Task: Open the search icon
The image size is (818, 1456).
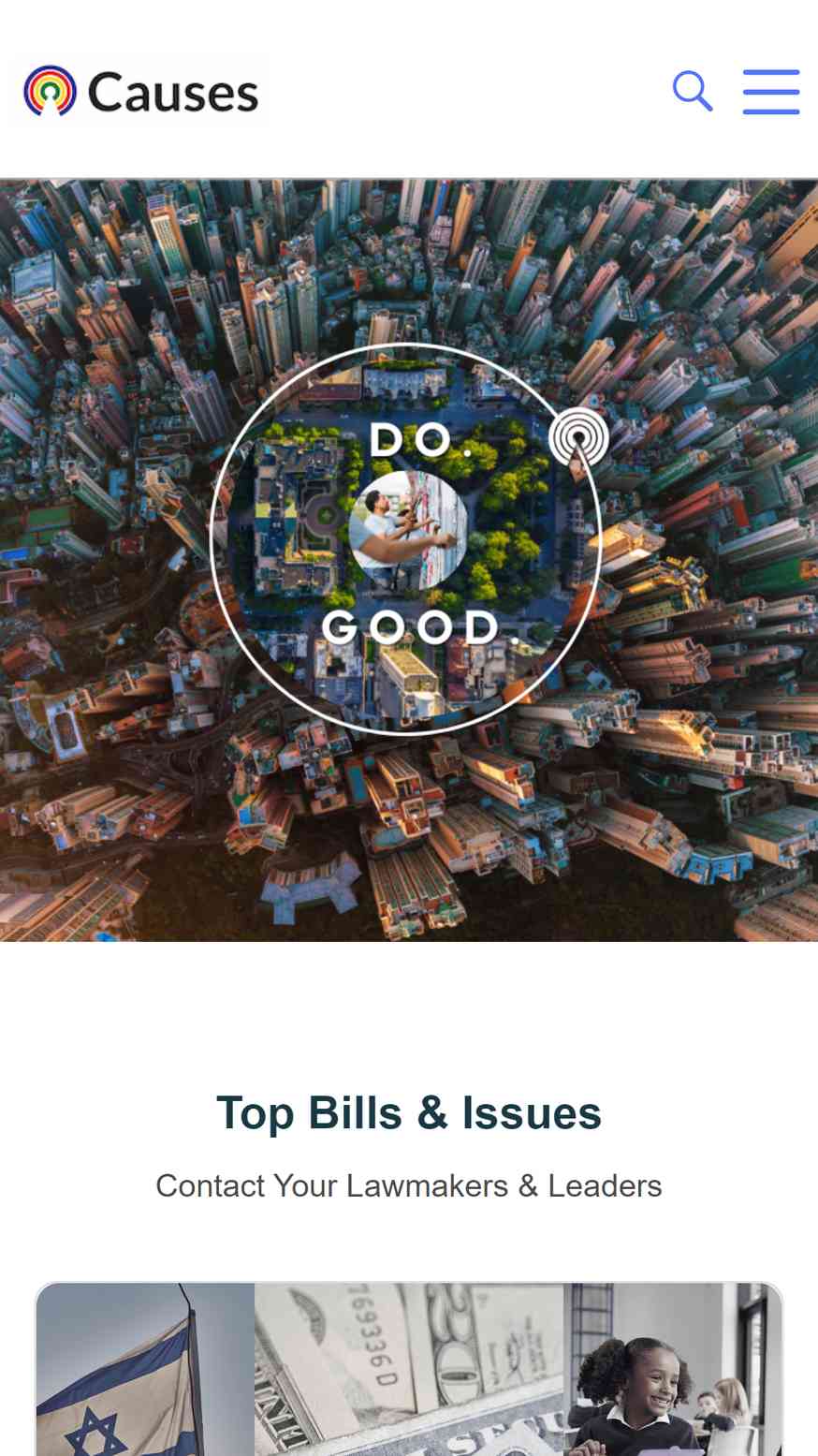Action: (x=693, y=91)
